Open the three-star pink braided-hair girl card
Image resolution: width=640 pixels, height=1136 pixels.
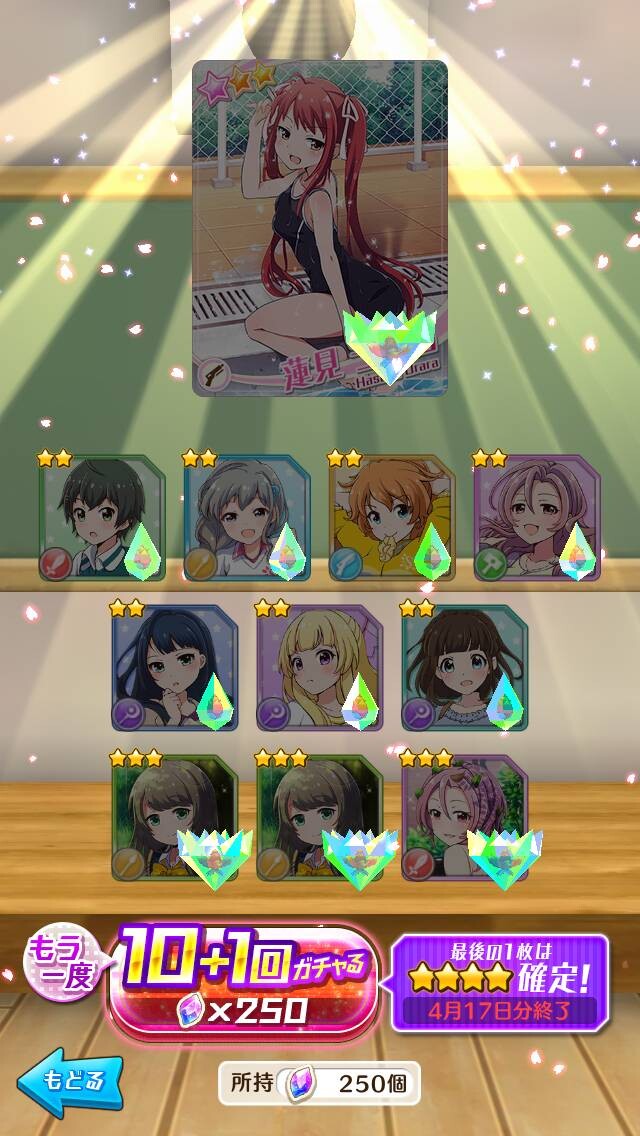(465, 817)
